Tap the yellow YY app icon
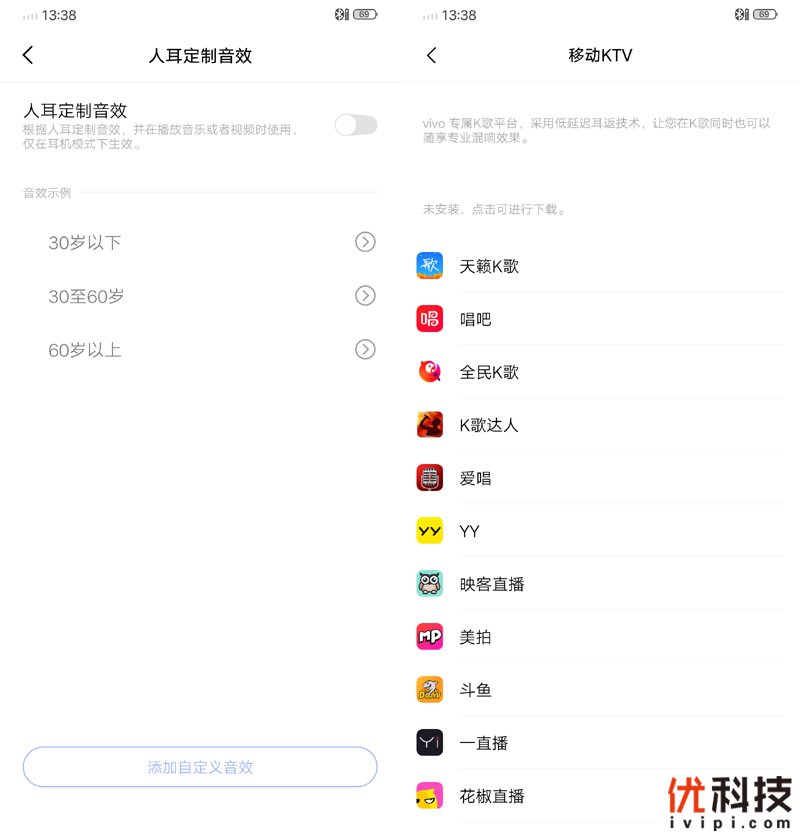The image size is (800, 836). pos(429,530)
